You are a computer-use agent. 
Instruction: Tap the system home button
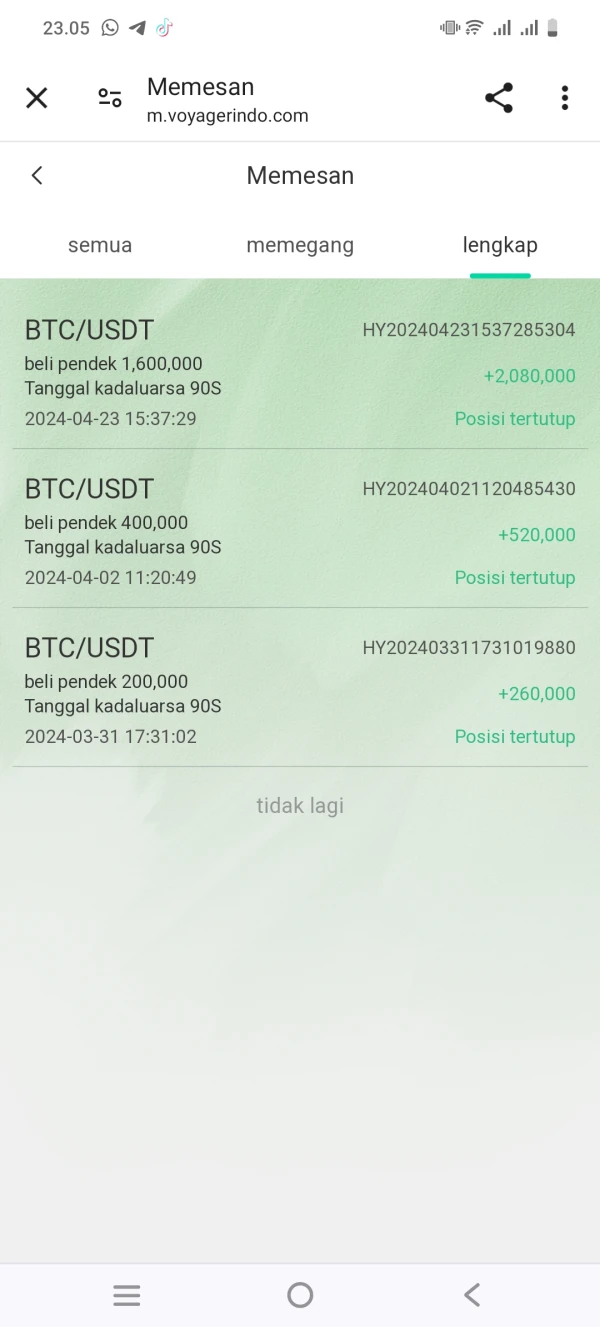click(300, 1296)
